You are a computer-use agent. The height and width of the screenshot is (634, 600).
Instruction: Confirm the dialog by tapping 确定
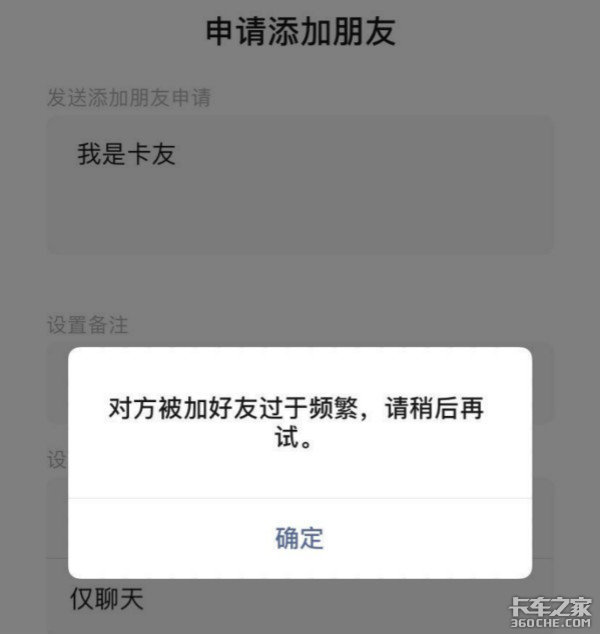[x=300, y=538]
